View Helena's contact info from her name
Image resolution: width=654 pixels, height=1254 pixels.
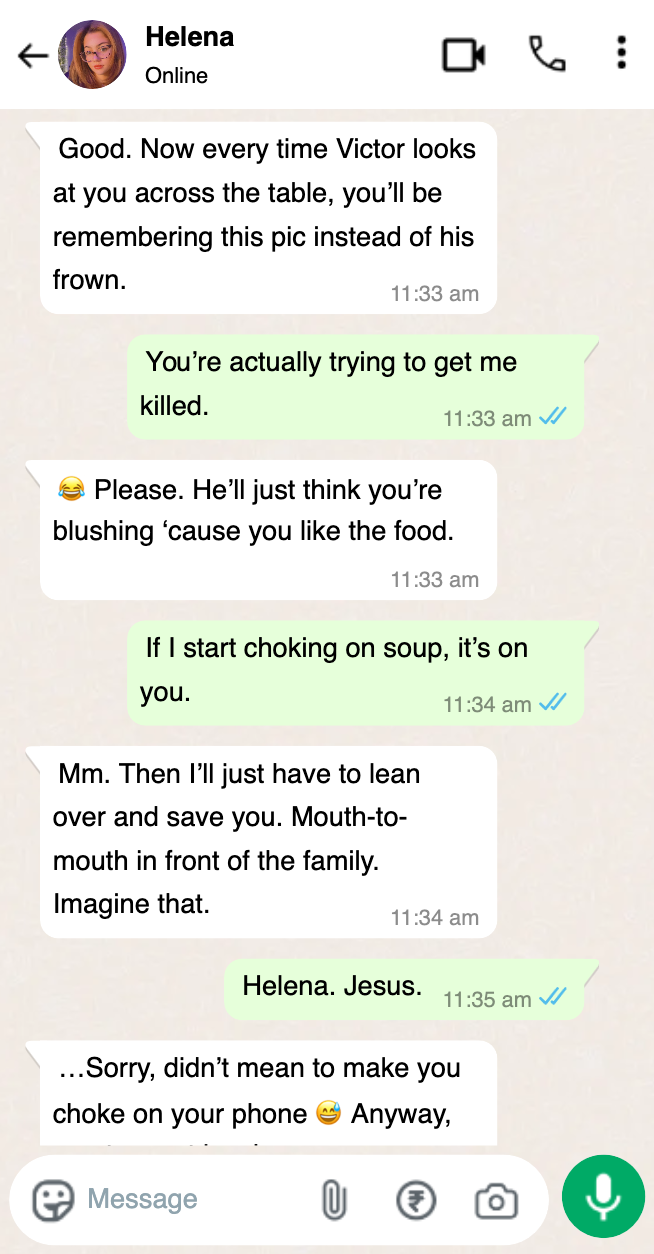[190, 37]
